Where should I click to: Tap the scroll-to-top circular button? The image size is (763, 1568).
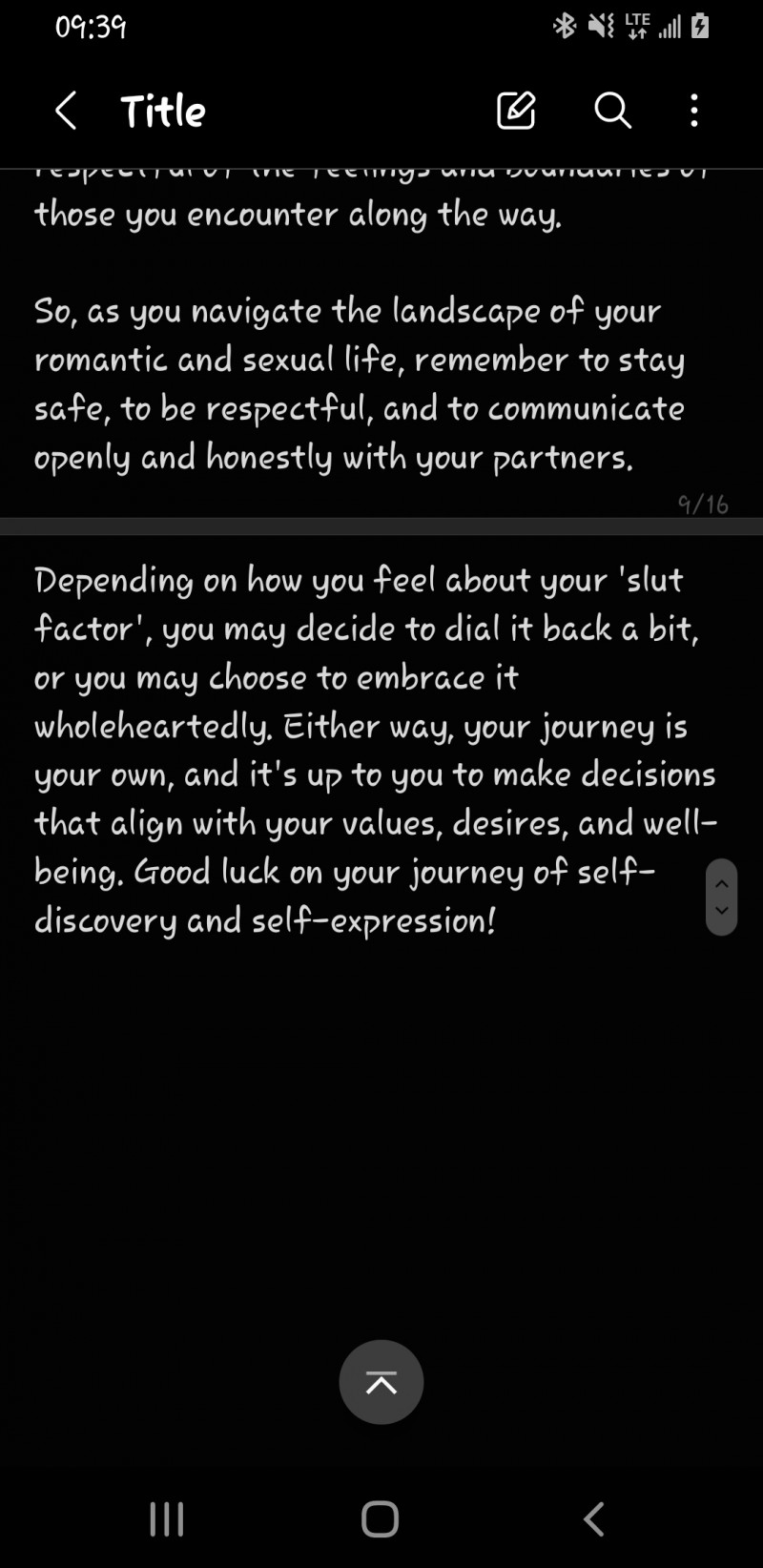[x=381, y=1382]
